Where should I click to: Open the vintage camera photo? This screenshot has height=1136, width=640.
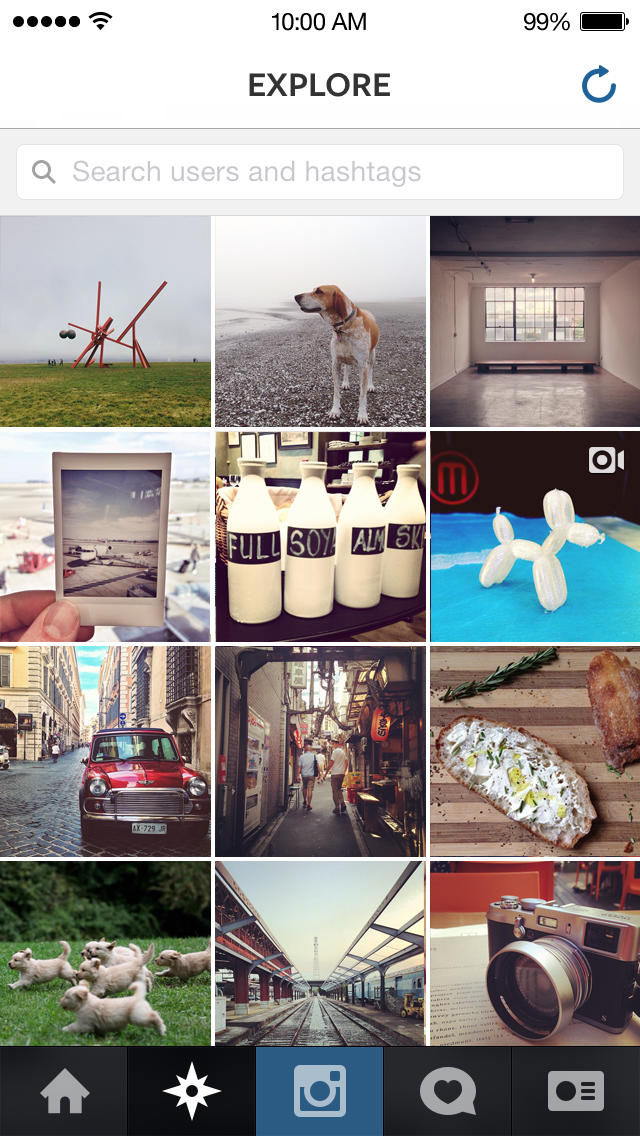coord(535,953)
